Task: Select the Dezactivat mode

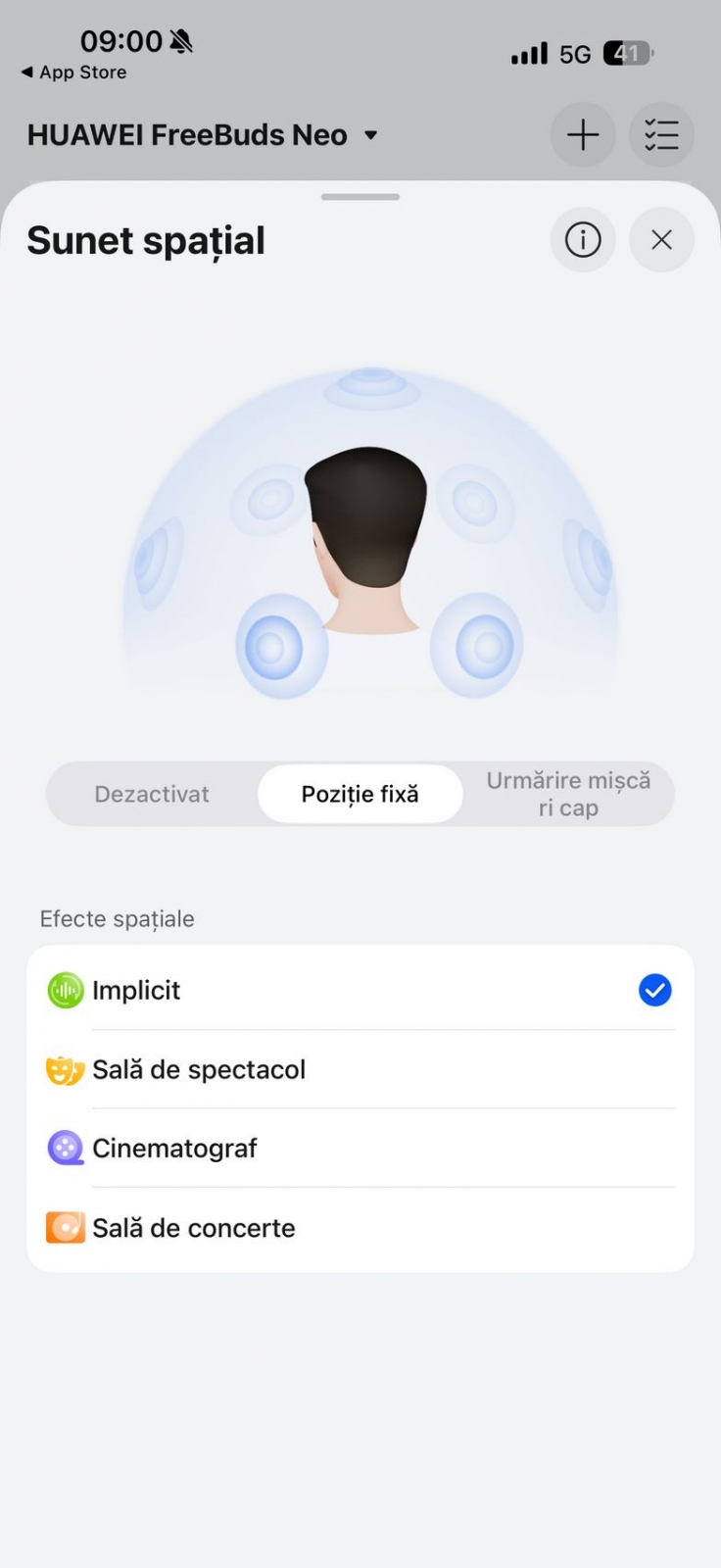Action: click(x=152, y=794)
